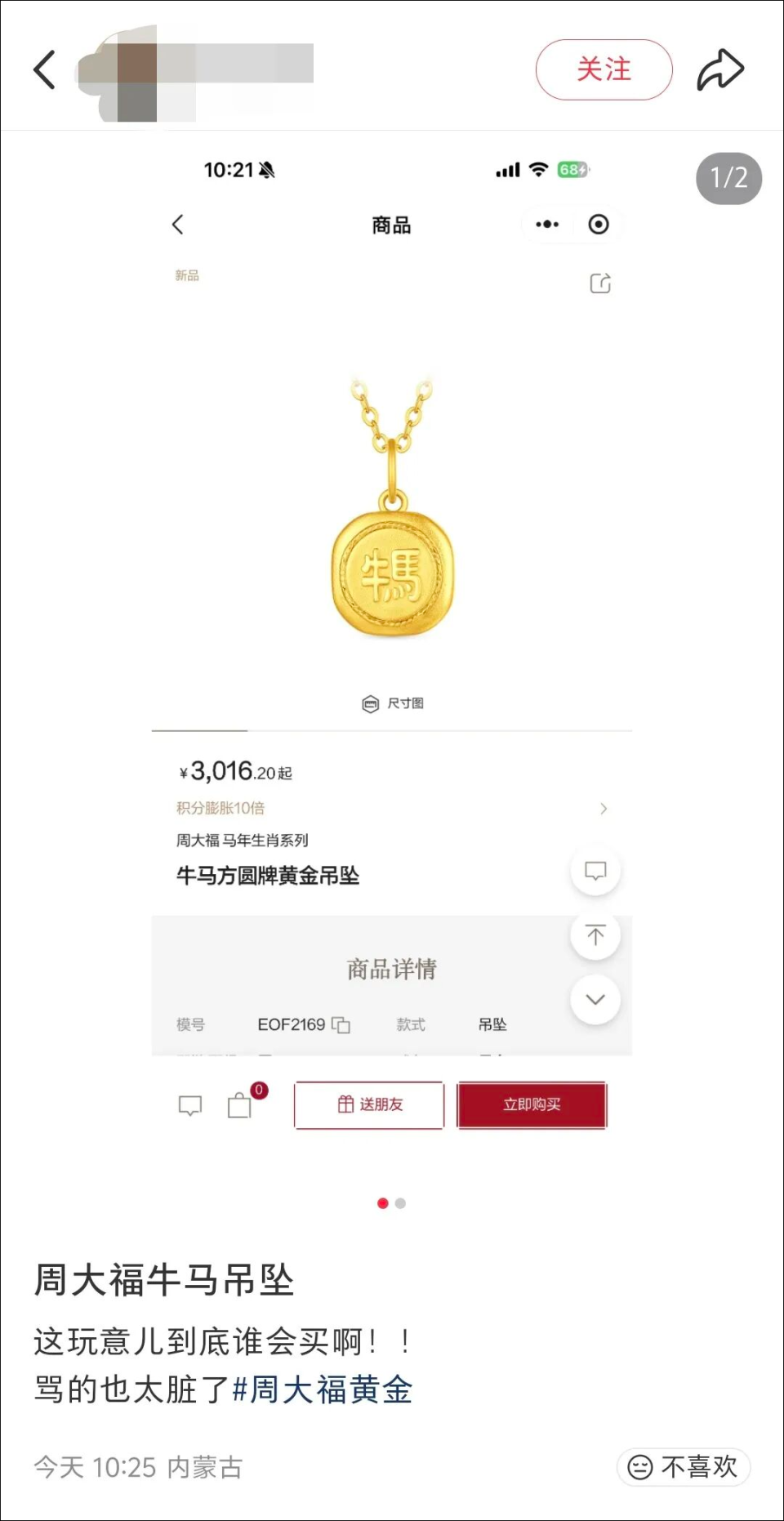The height and width of the screenshot is (1521, 784).
Task: Tap the forward/share icon beside 新品 label
Action: pos(601,283)
